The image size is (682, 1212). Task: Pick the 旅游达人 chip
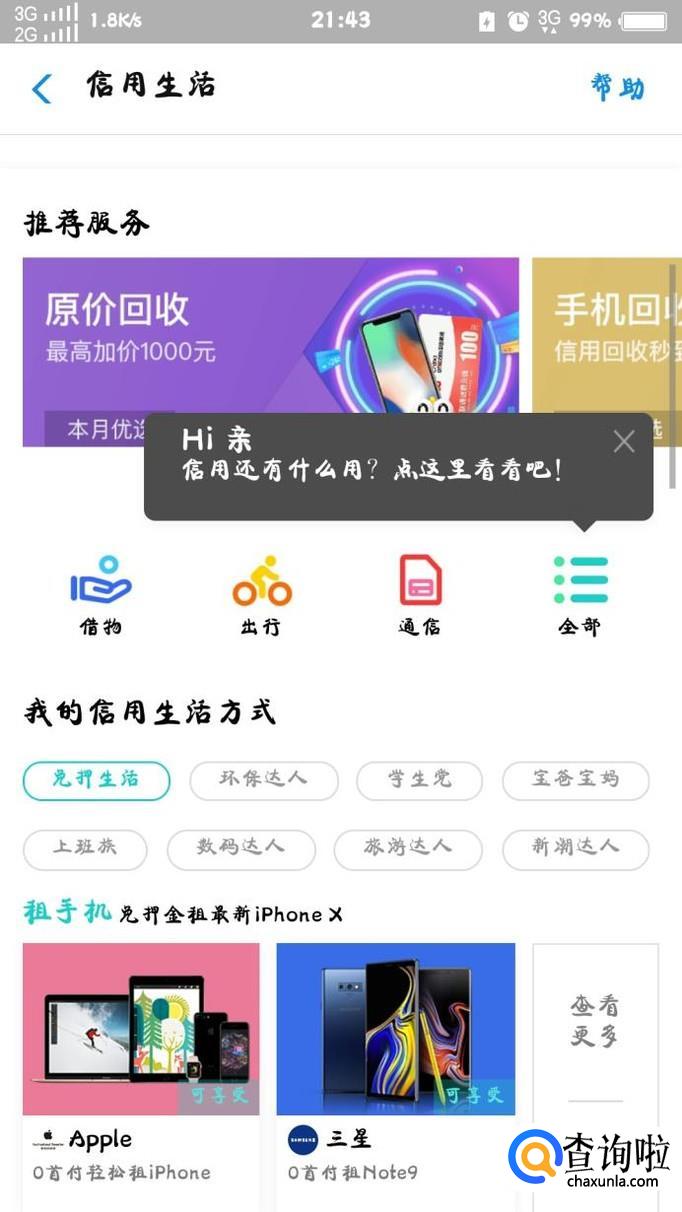tap(407, 849)
